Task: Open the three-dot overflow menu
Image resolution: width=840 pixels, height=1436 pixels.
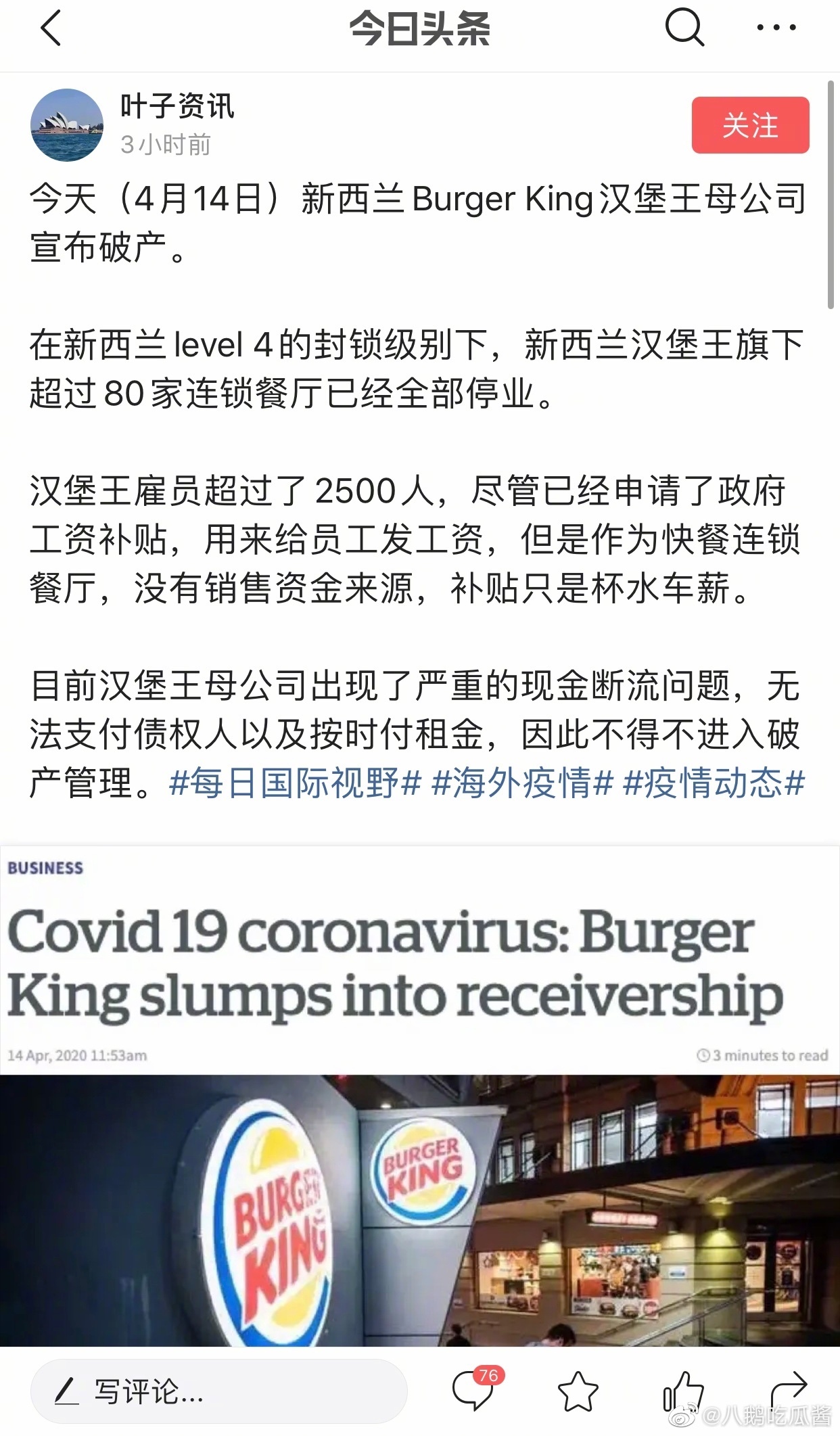Action: point(776,28)
